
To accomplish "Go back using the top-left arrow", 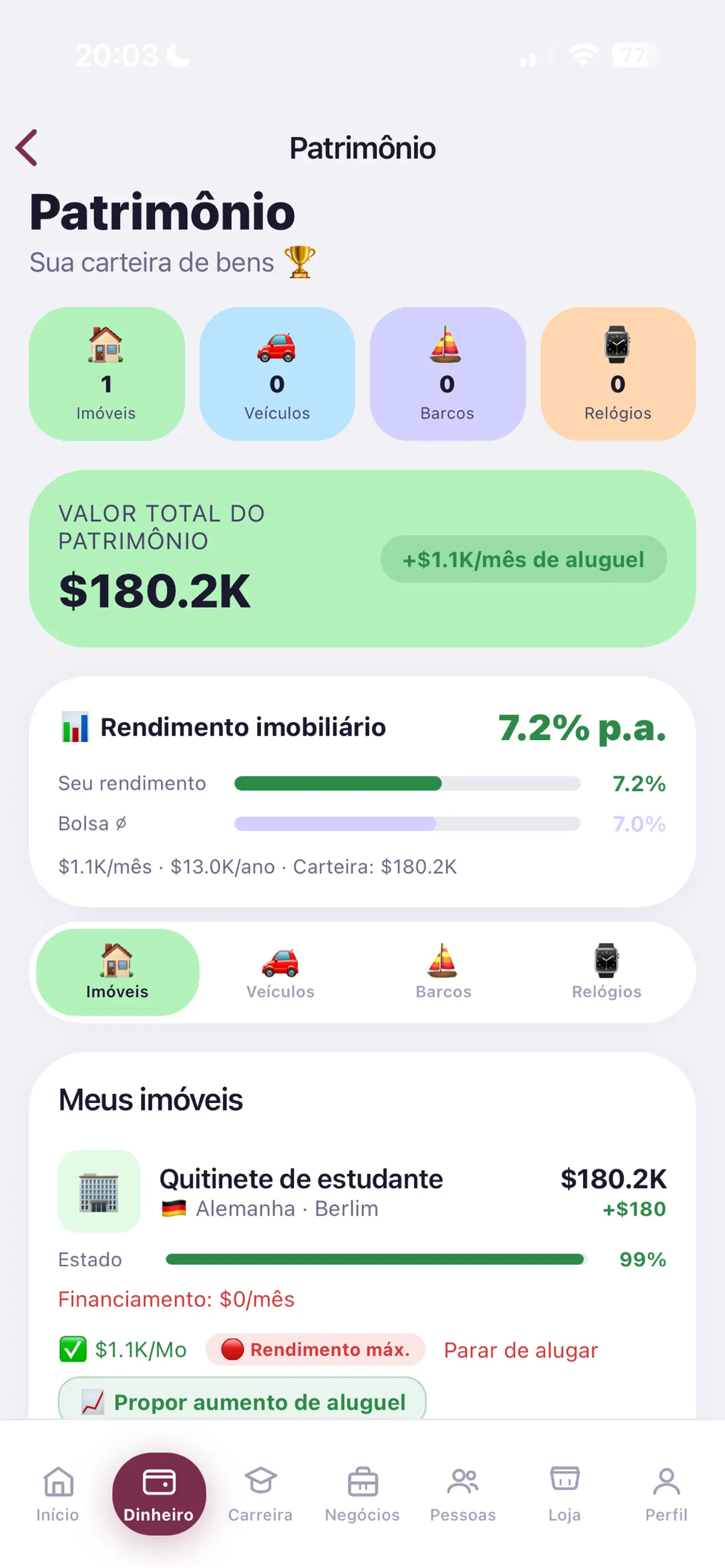I will click(x=27, y=147).
